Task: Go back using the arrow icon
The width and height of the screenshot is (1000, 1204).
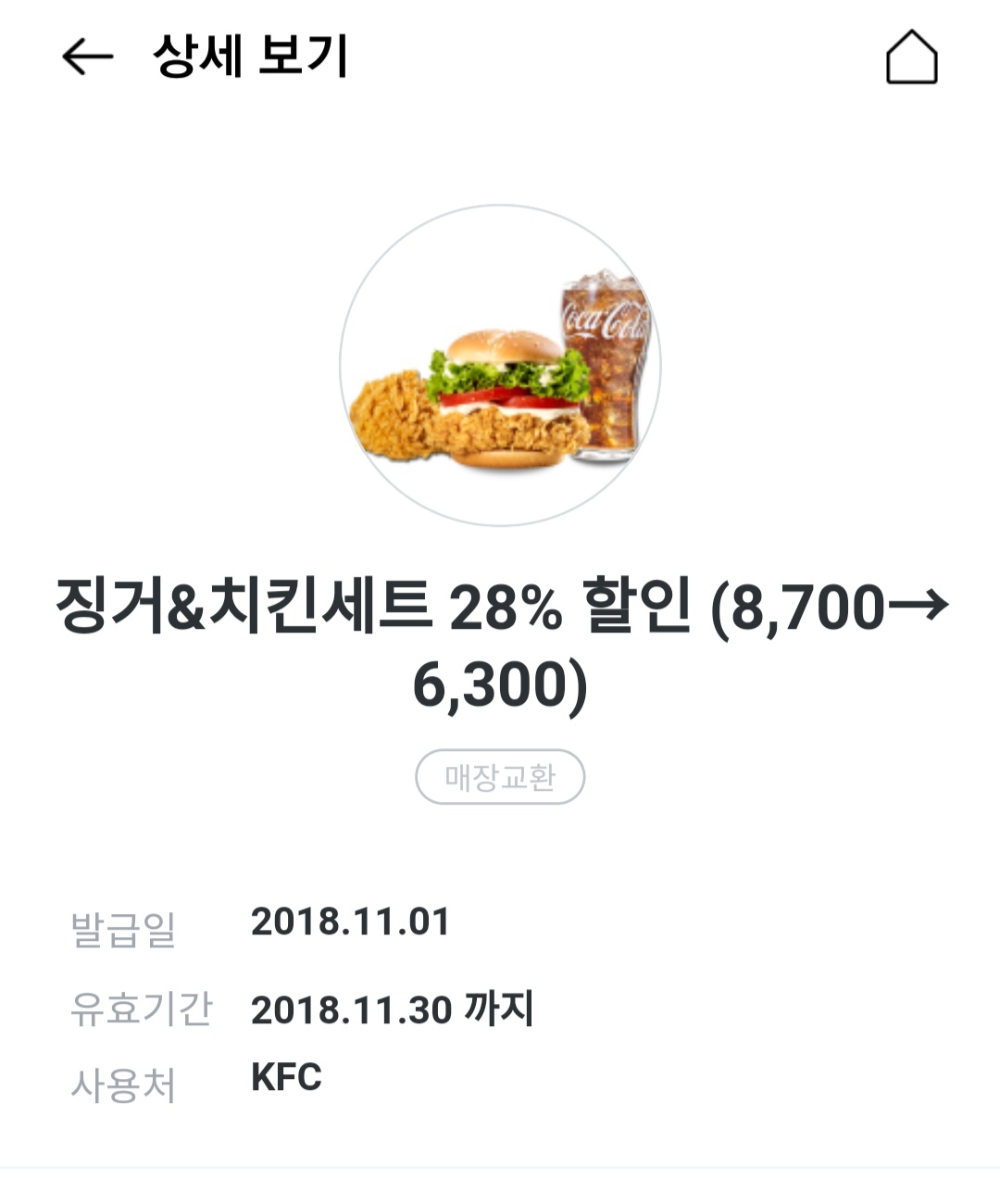Action: coord(87,57)
